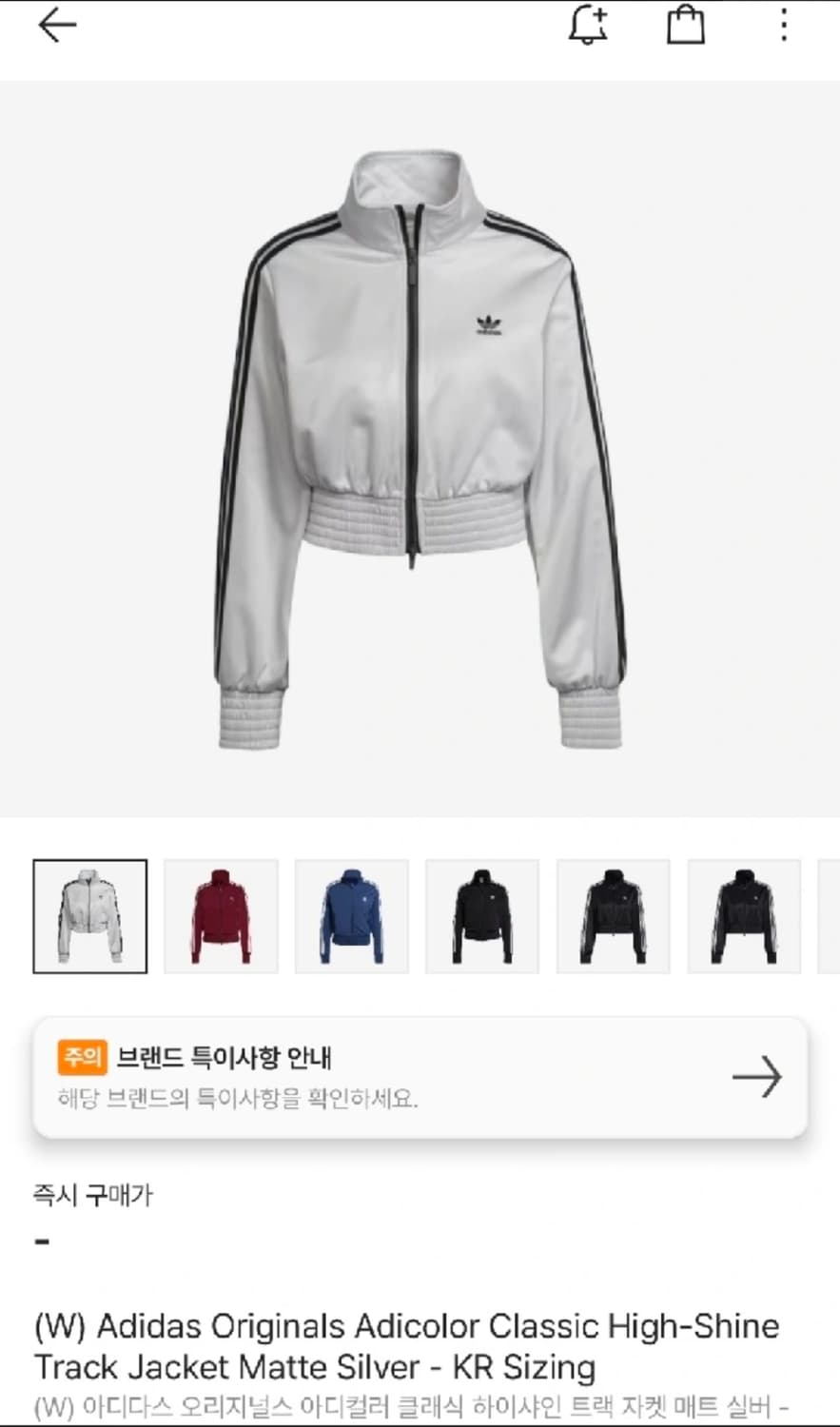Tap the back arrow to return

(57, 25)
